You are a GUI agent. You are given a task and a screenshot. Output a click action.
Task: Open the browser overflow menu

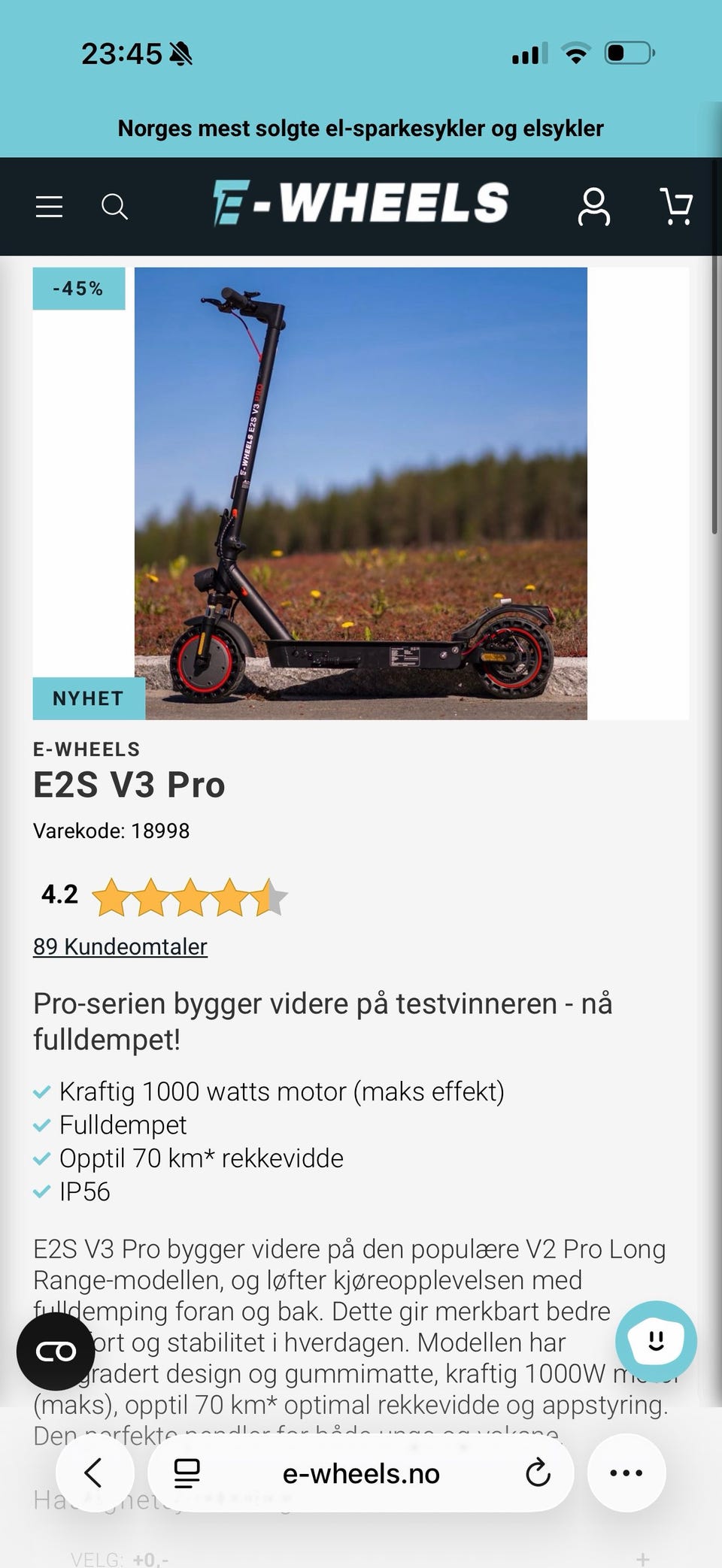coord(626,1473)
